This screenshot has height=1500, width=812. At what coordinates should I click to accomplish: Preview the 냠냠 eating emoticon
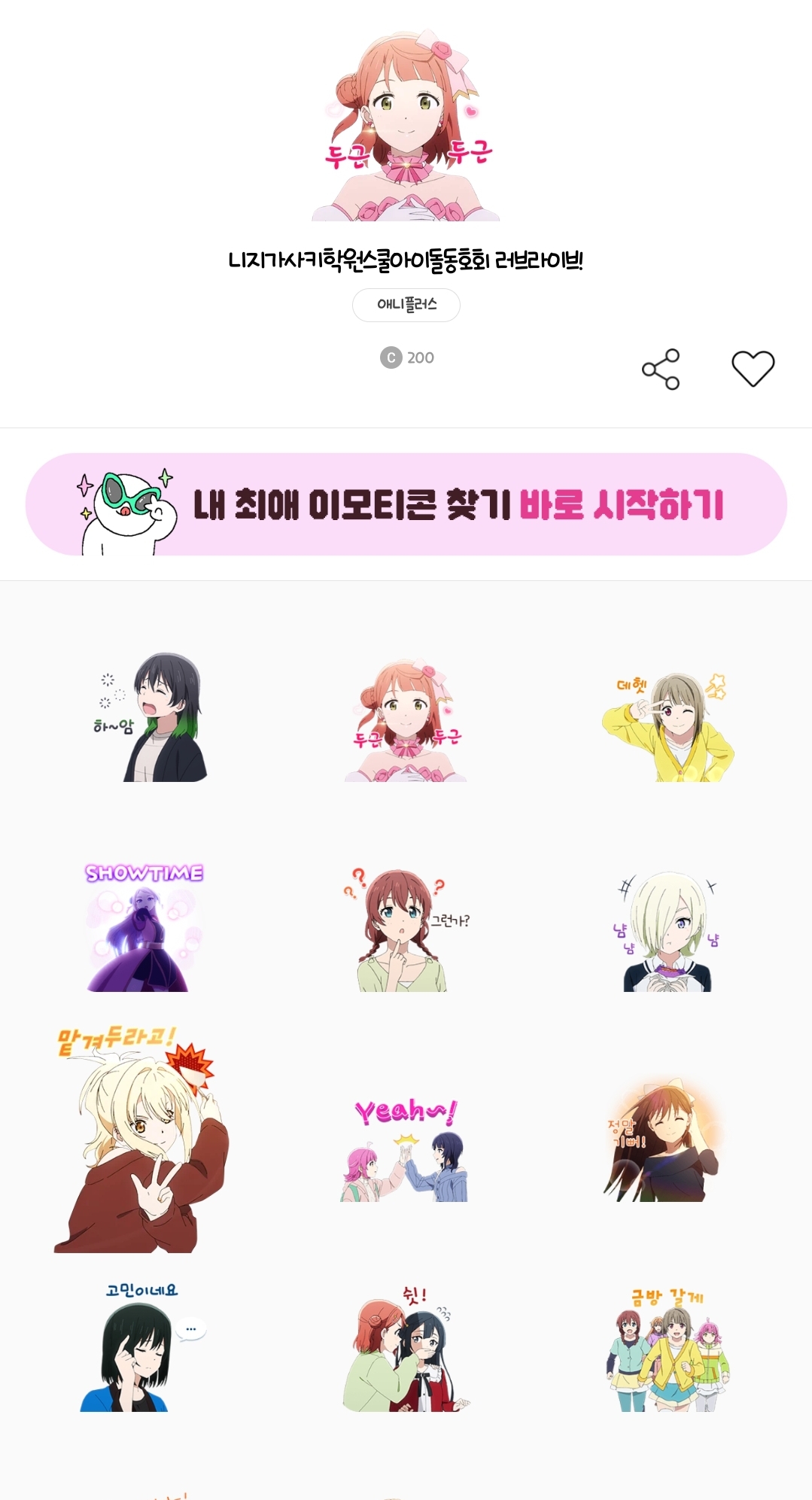click(668, 933)
